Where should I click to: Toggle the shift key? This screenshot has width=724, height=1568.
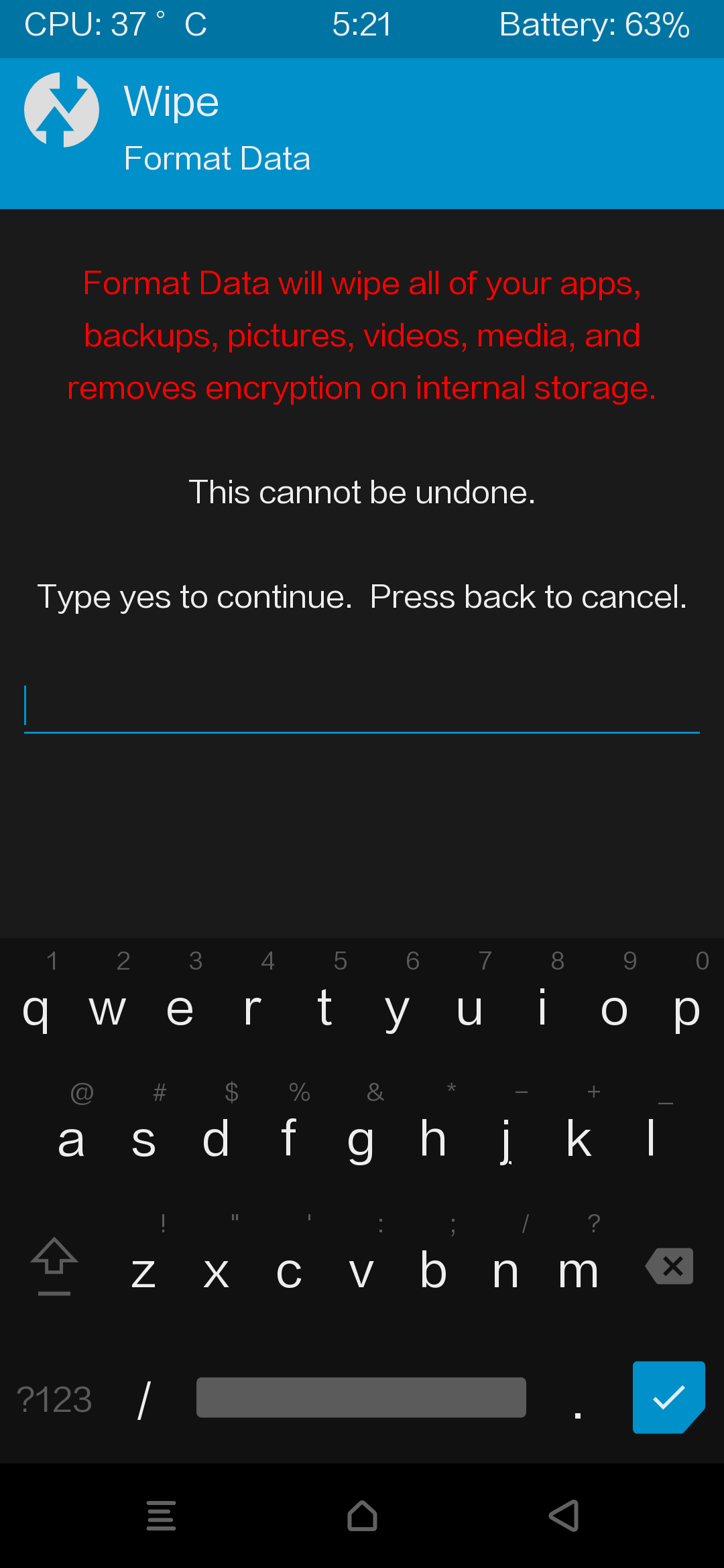point(54,1266)
